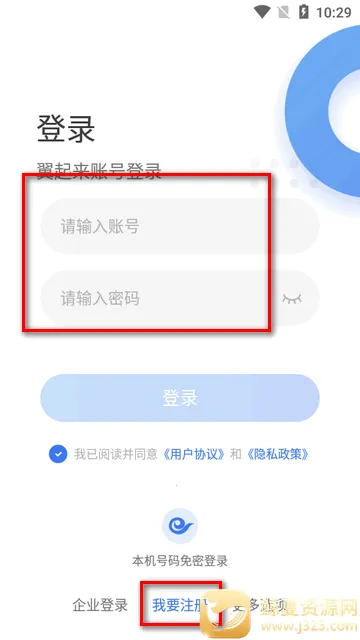Focus the password input field
This screenshot has width=360, height=640.
pos(180,298)
